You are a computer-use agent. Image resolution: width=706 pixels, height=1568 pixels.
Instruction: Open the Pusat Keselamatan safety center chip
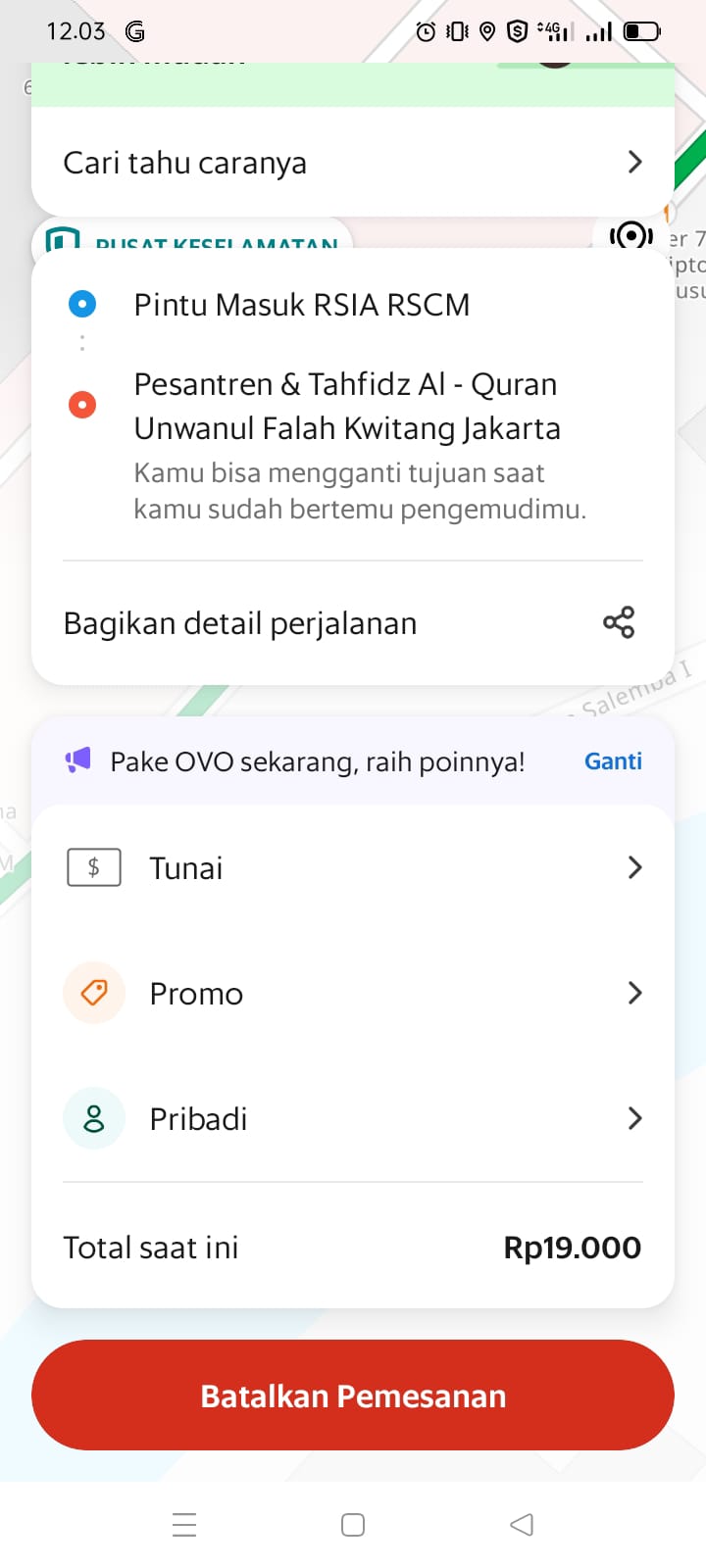pos(196,238)
